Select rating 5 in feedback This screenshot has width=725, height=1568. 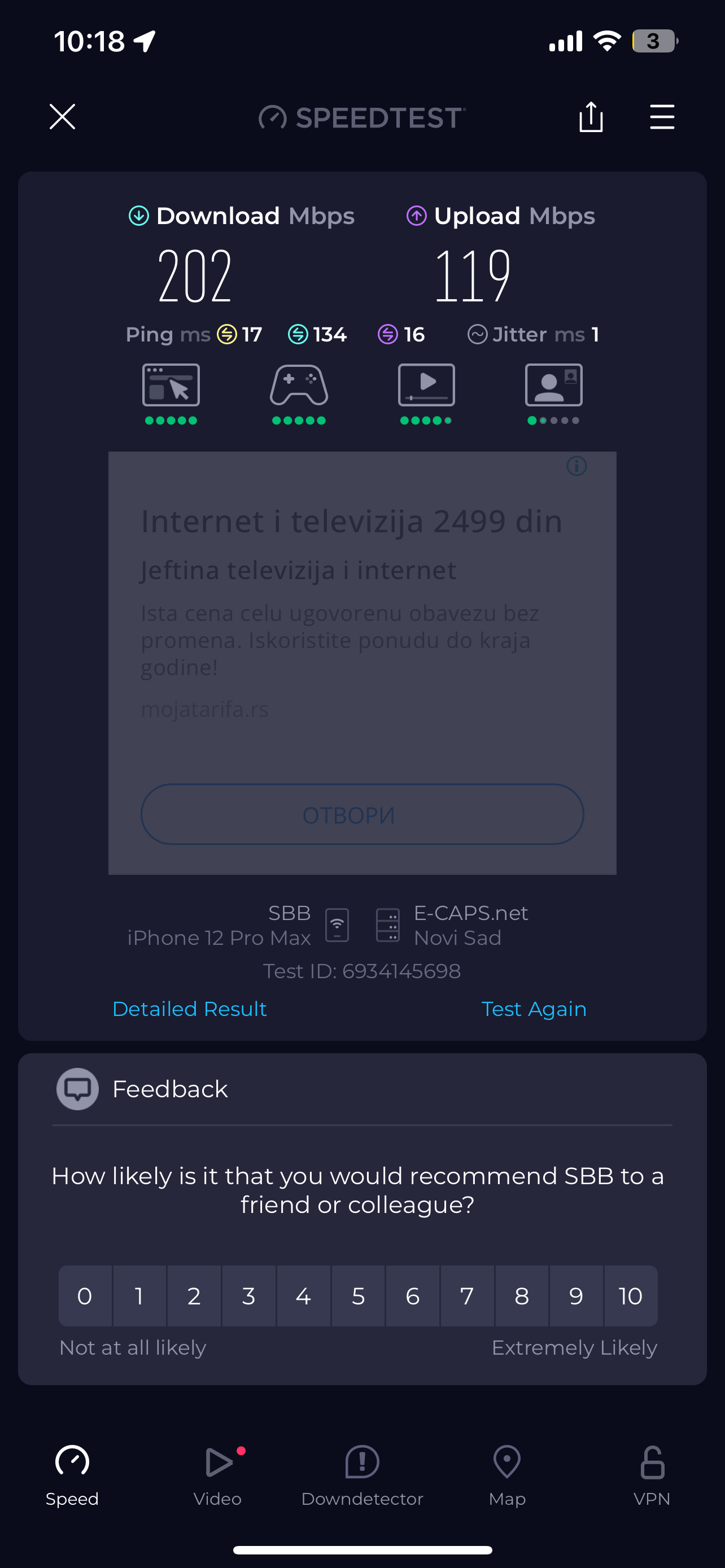pyautogui.click(x=358, y=1296)
